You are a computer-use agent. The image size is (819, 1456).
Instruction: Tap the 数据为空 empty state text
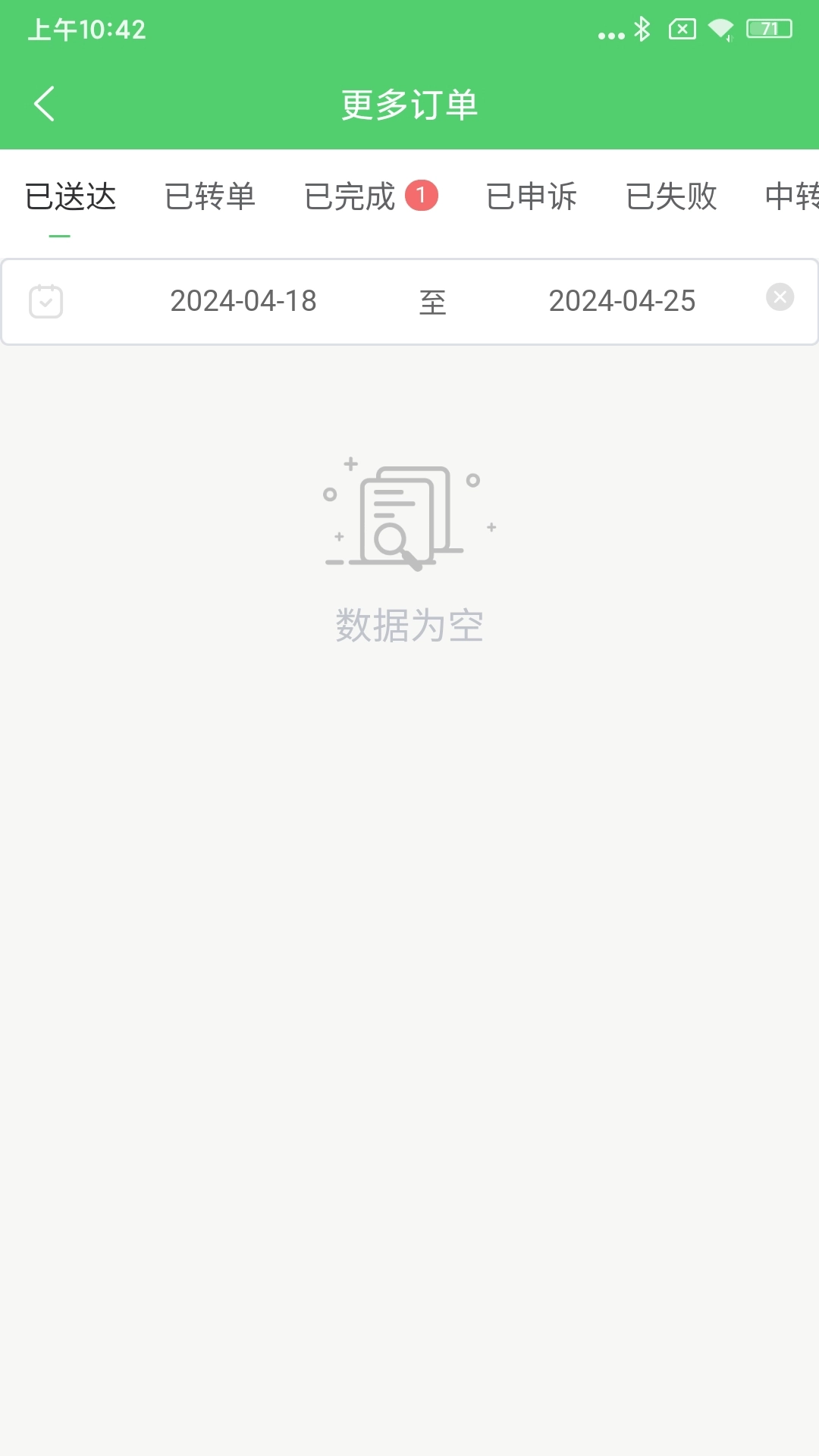409,625
